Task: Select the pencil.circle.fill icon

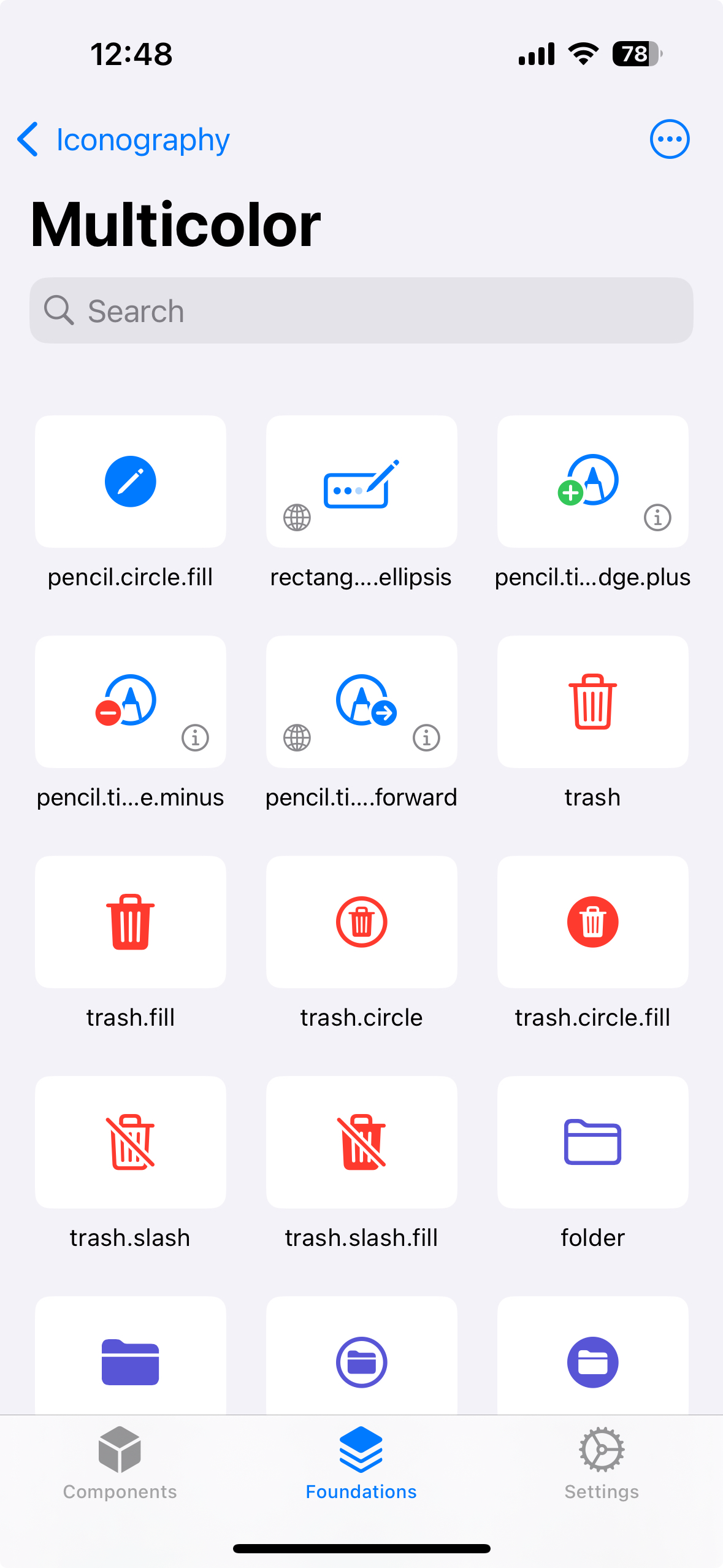Action: (x=130, y=480)
